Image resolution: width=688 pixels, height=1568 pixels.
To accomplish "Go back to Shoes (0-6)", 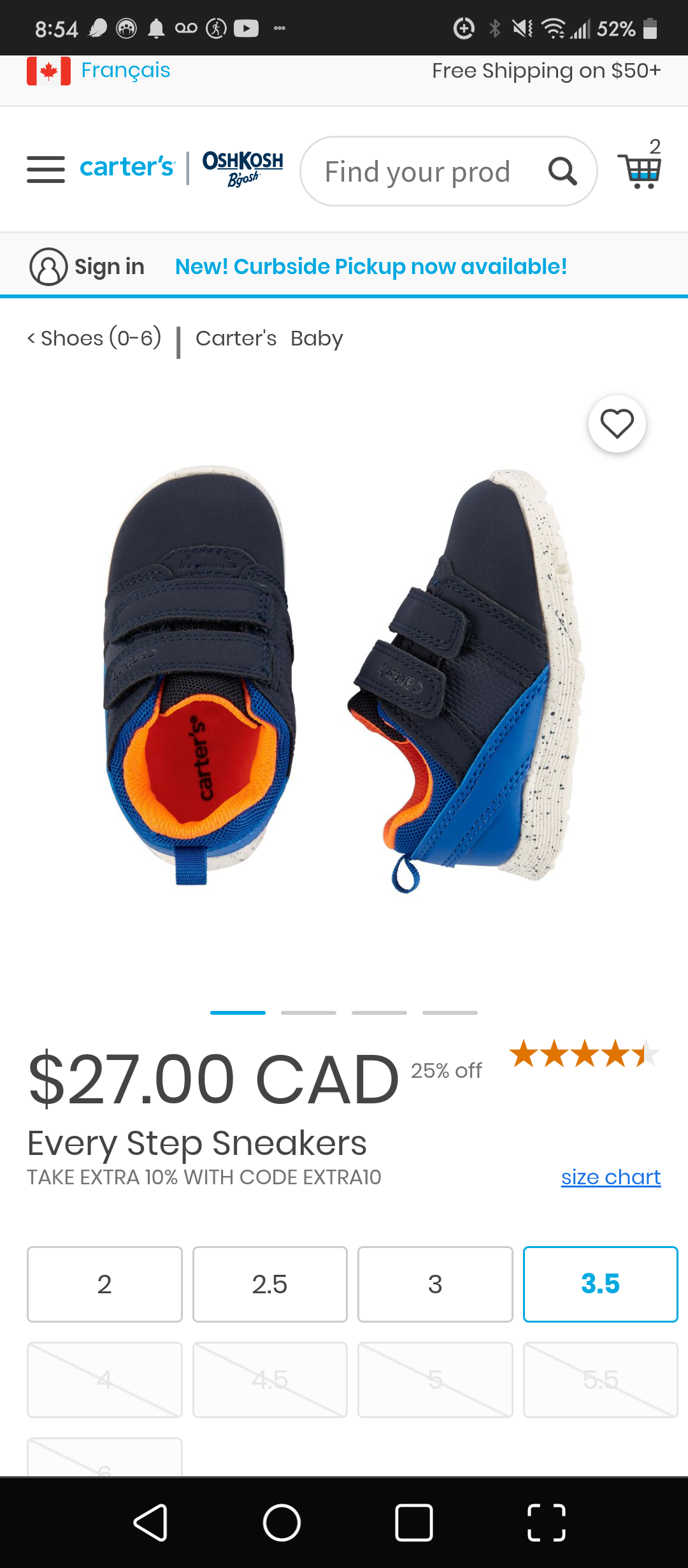I will (94, 338).
